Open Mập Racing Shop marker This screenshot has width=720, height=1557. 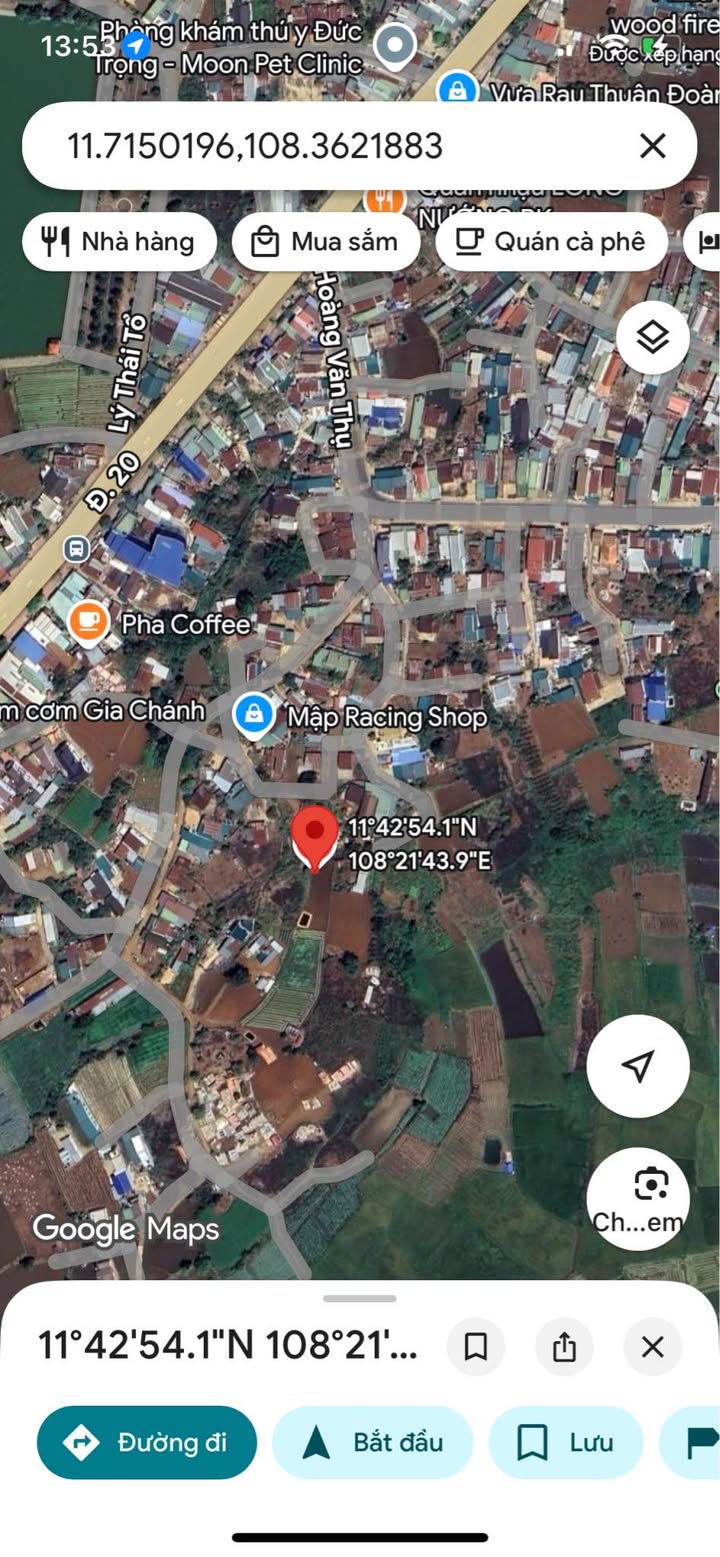[254, 716]
